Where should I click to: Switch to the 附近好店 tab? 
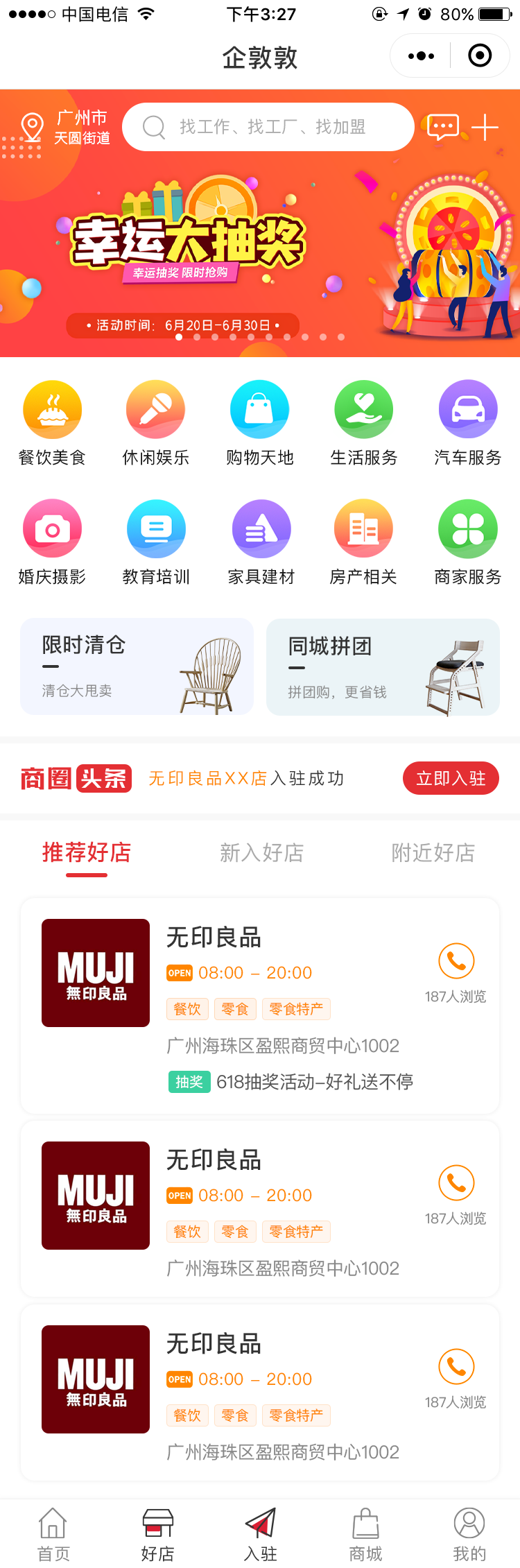(433, 852)
